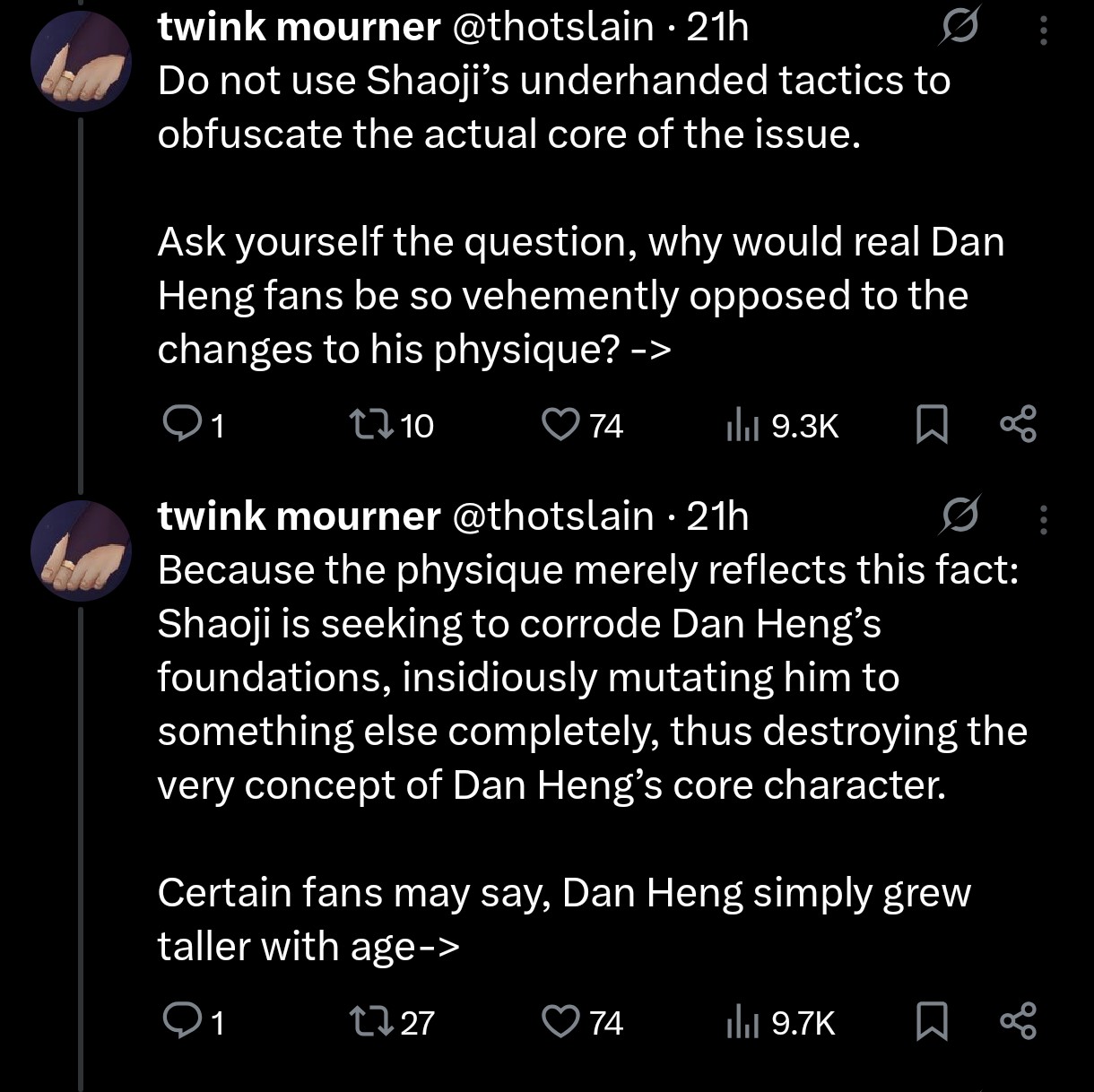Open overflow menu on the second tweet

pos(1043,520)
